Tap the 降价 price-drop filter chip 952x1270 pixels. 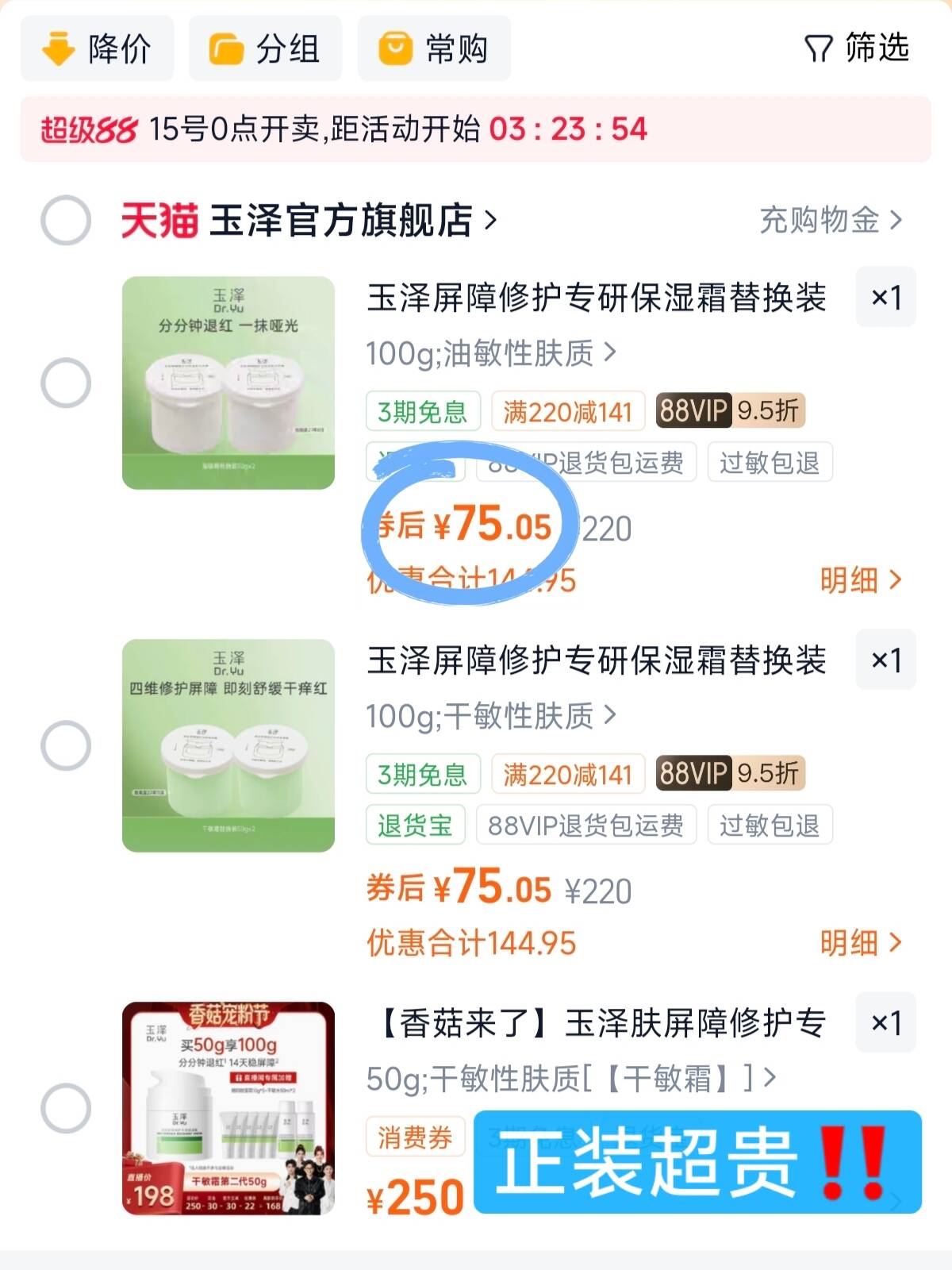tap(97, 49)
